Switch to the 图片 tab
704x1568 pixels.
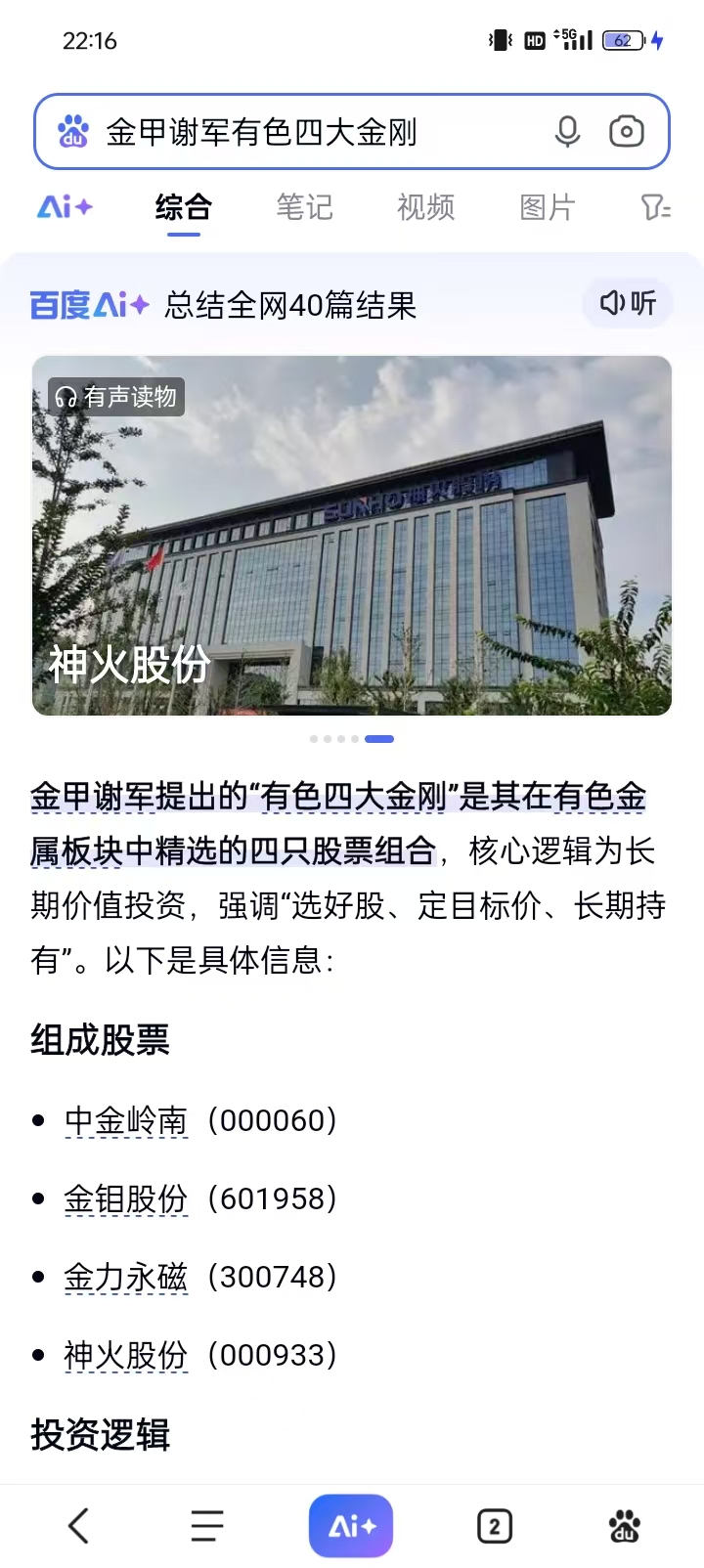547,207
